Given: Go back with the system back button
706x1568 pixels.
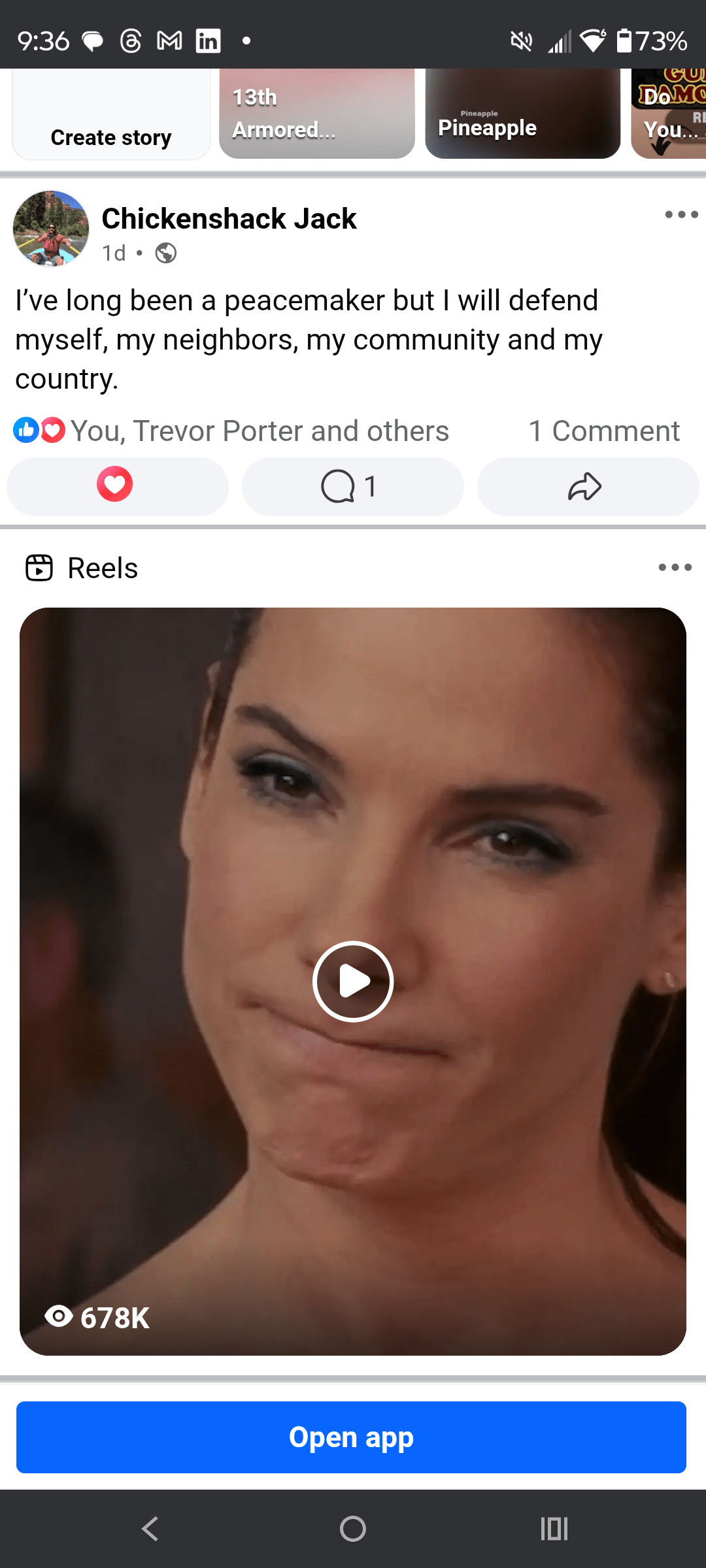Looking at the screenshot, I should [x=150, y=1529].
